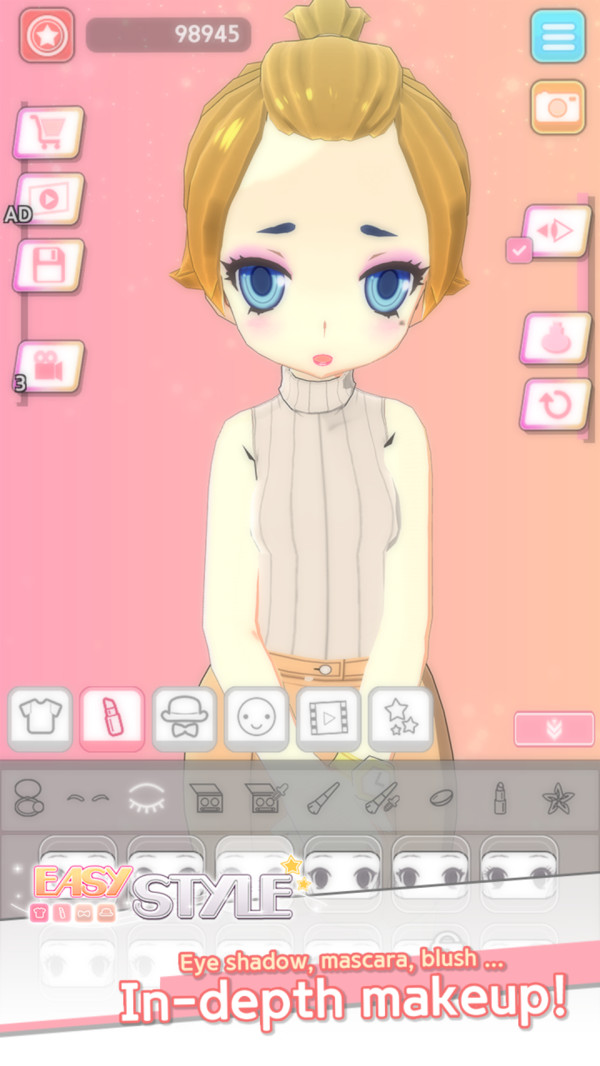Open the smiley face tab

tap(256, 718)
